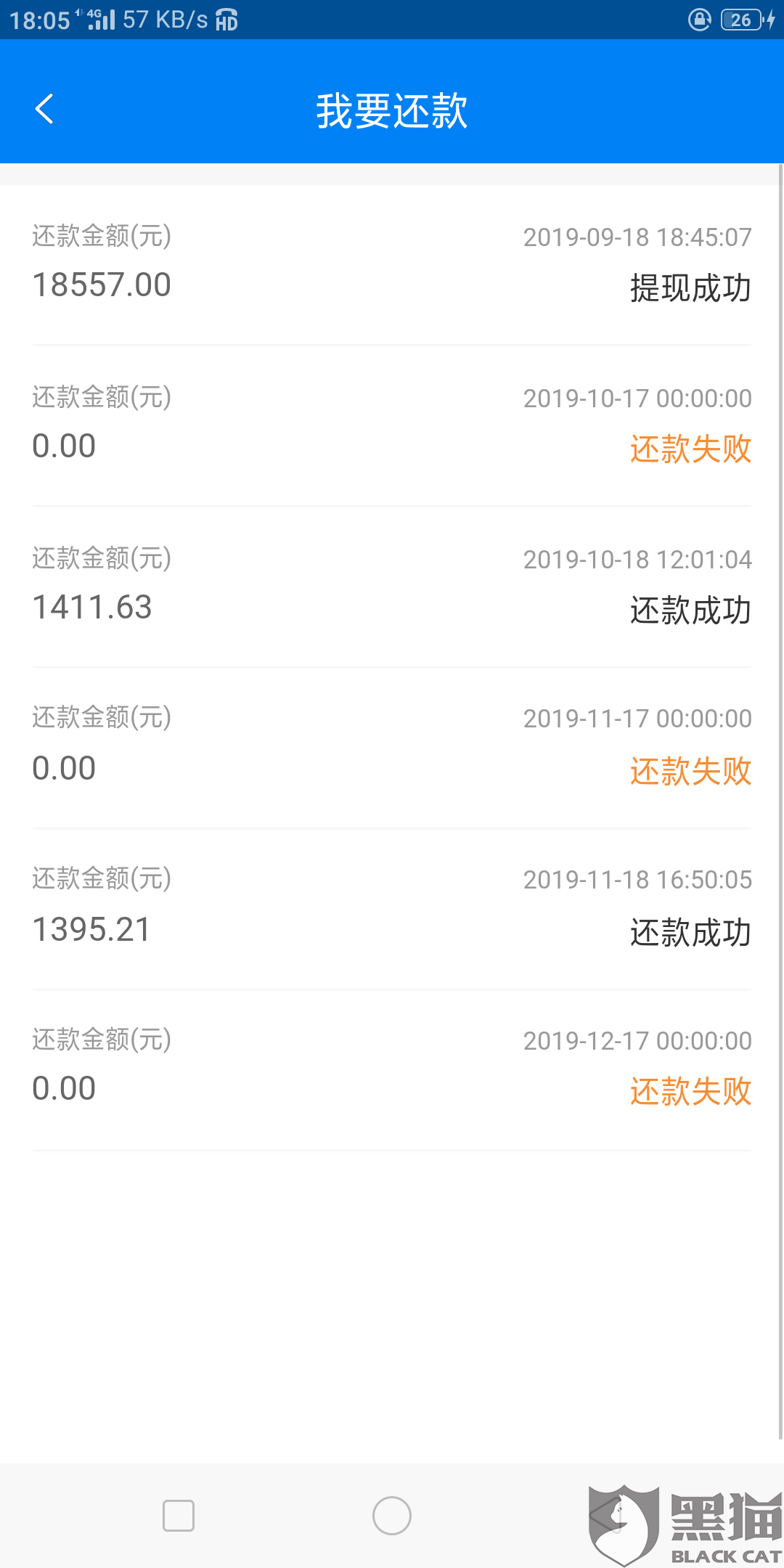Go back from the 我要还款 page
The height and width of the screenshot is (1568, 784).
(44, 110)
